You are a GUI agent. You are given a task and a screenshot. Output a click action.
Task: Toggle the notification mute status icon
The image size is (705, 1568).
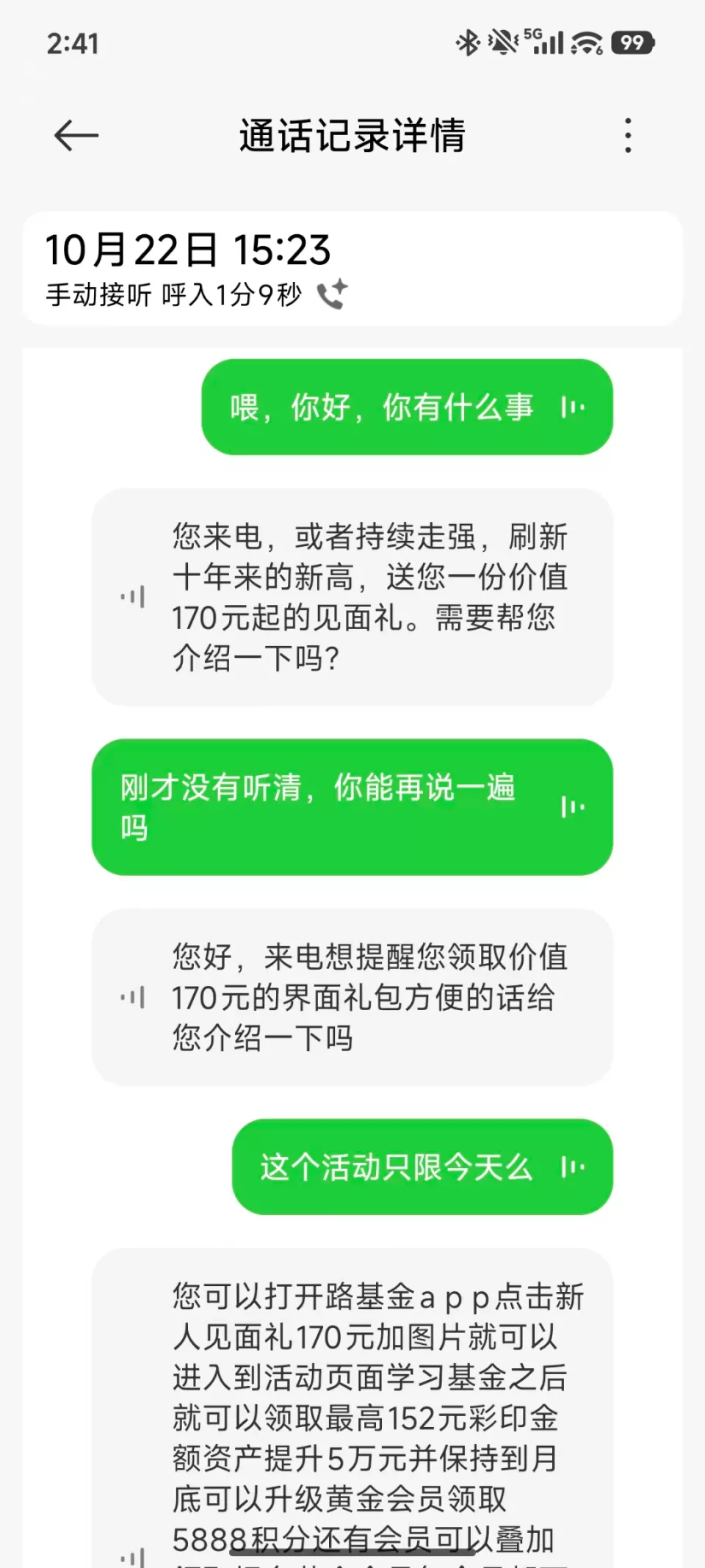[502, 43]
